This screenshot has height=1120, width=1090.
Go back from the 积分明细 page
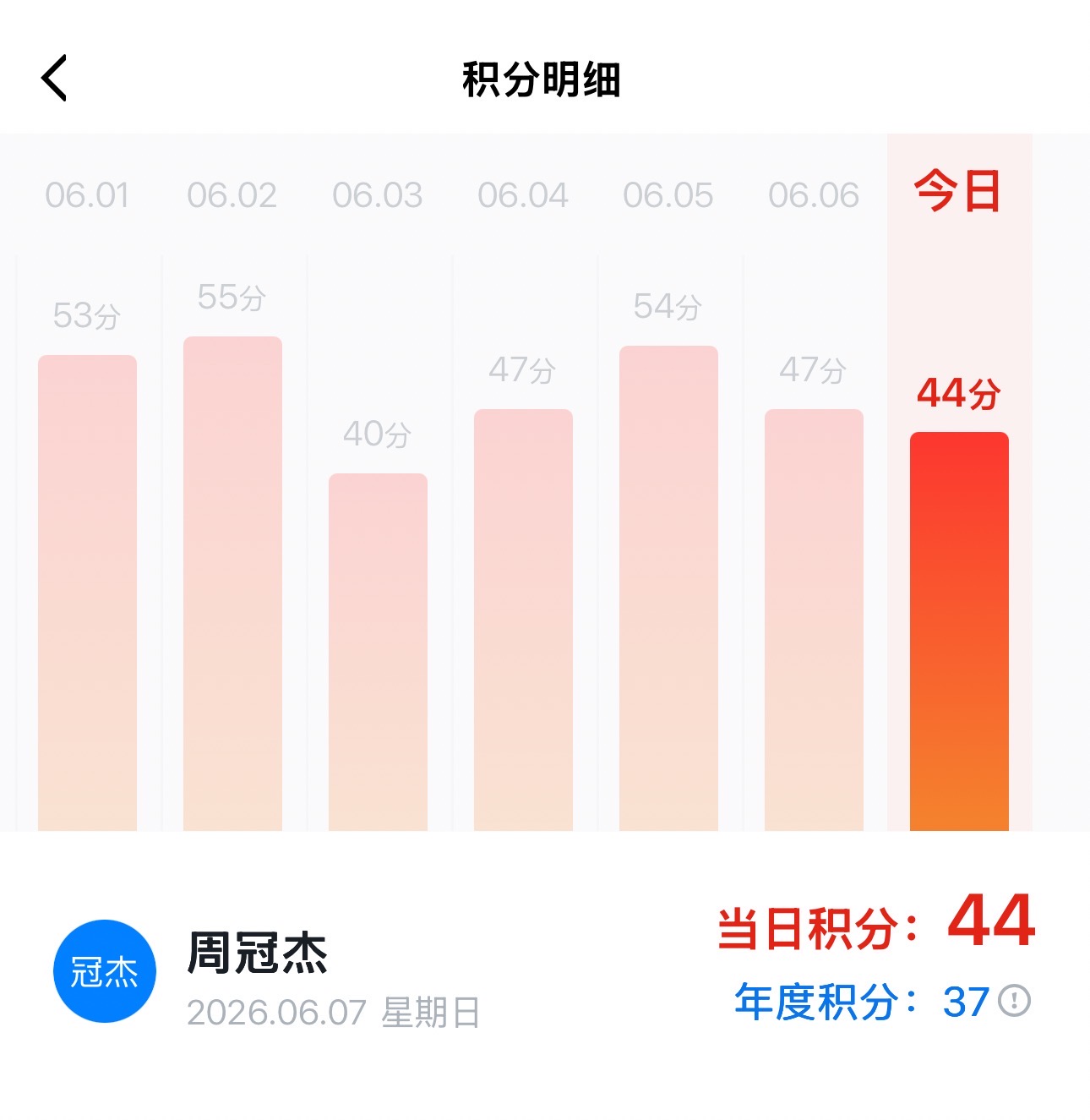point(54,79)
